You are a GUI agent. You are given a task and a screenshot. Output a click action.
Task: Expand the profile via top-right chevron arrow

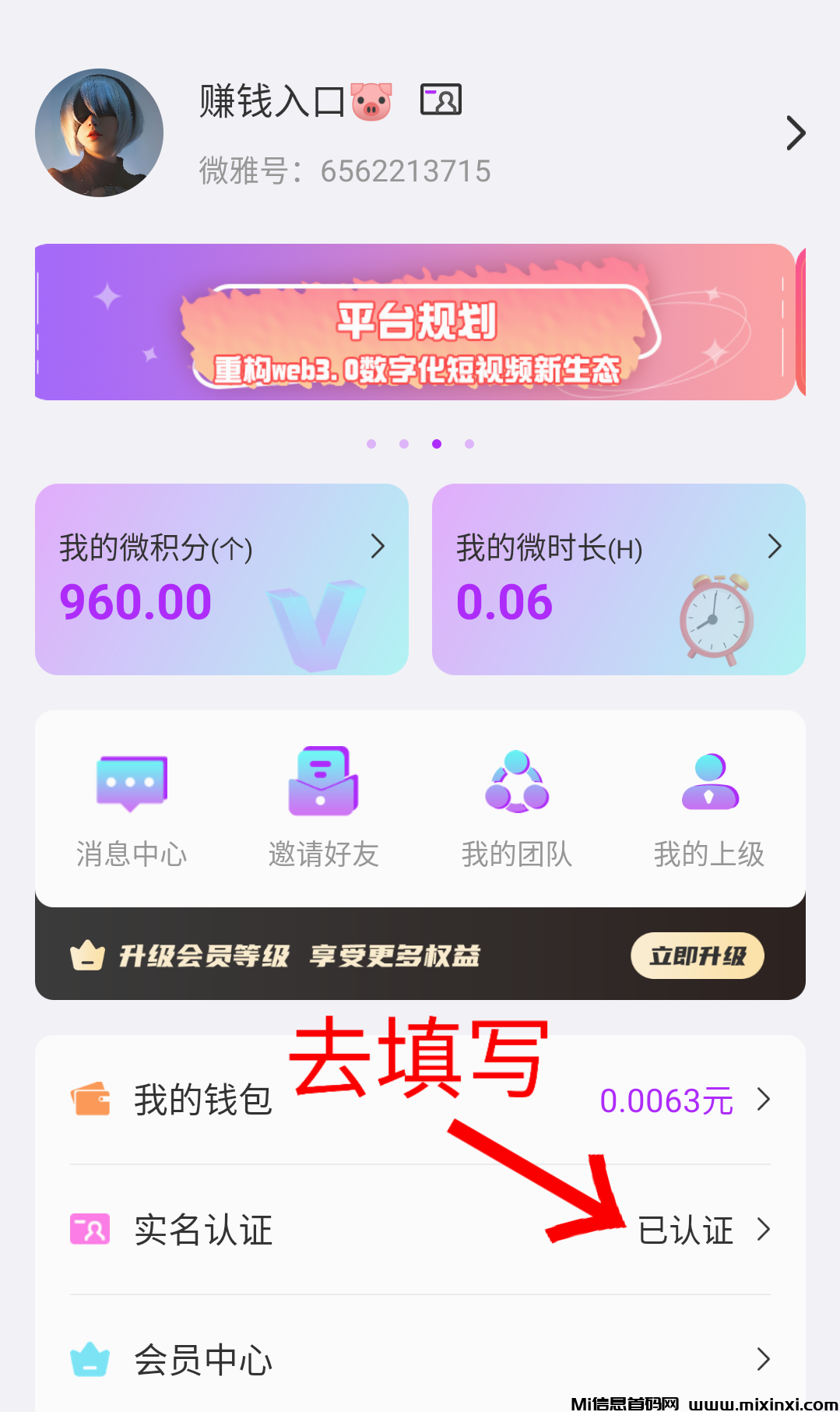(796, 132)
